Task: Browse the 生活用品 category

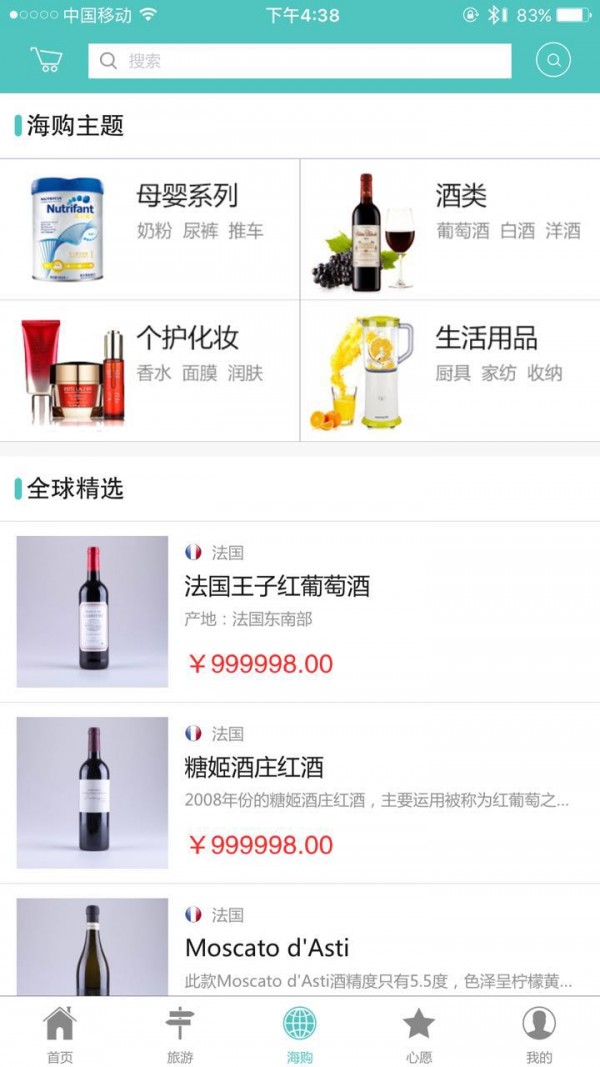Action: point(450,371)
